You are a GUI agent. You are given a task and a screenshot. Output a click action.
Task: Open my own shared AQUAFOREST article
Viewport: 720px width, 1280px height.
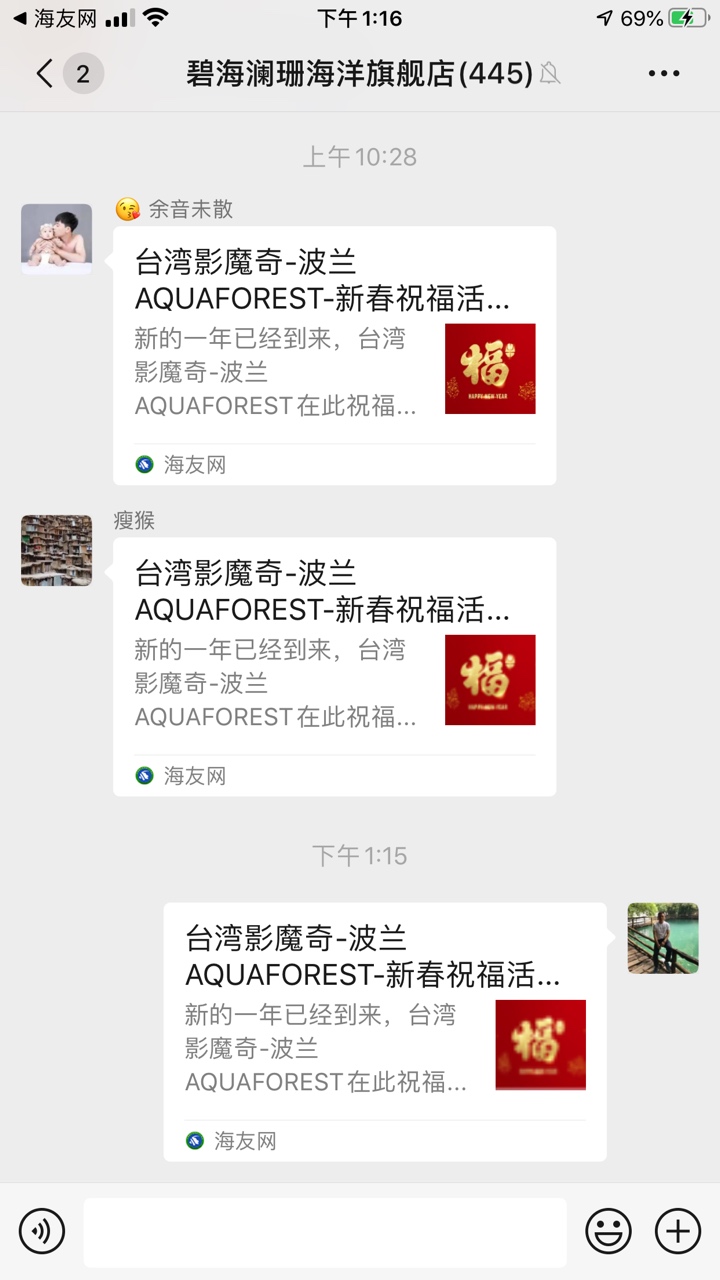384,1031
